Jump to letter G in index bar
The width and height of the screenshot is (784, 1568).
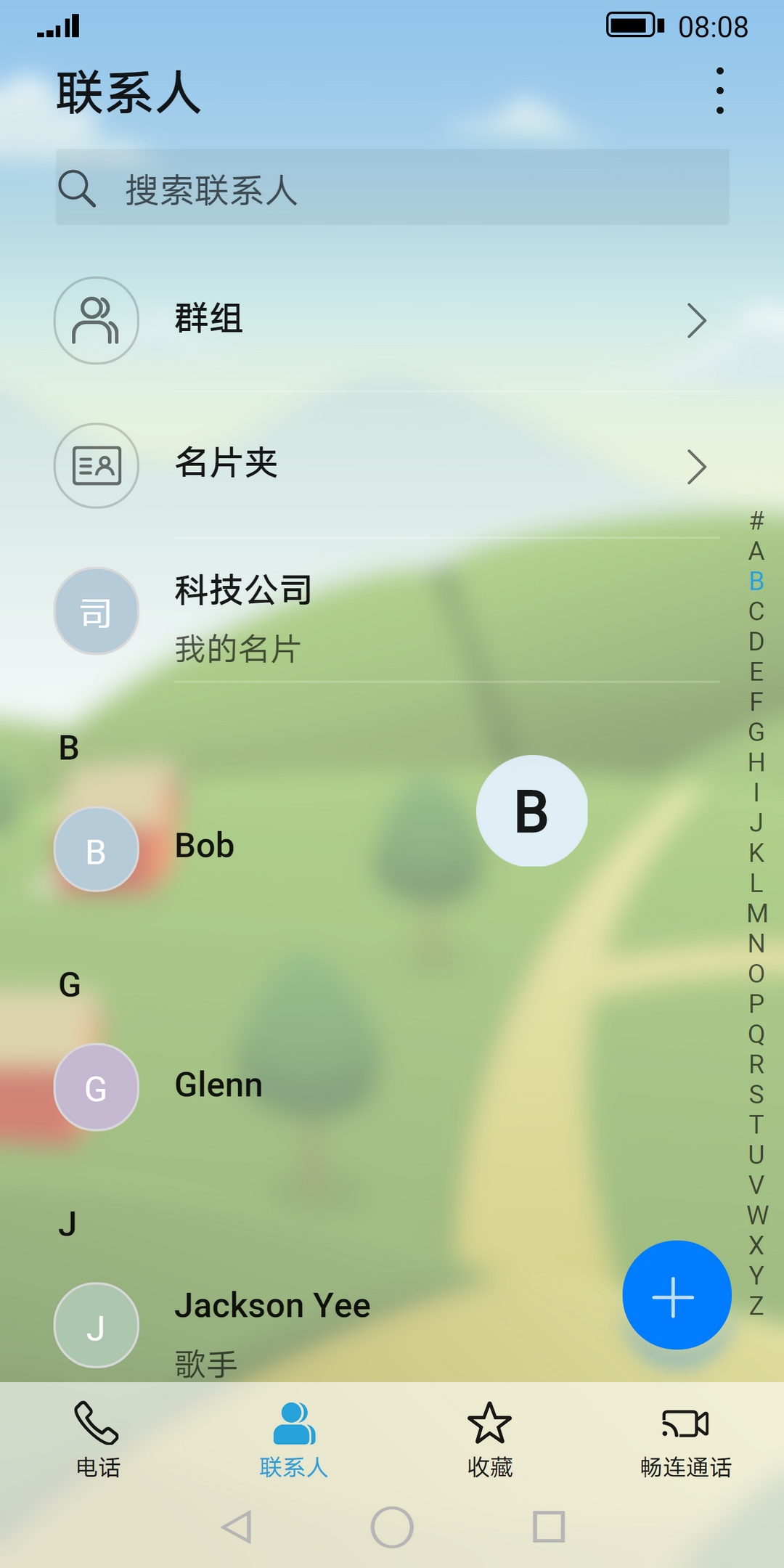pos(756,732)
